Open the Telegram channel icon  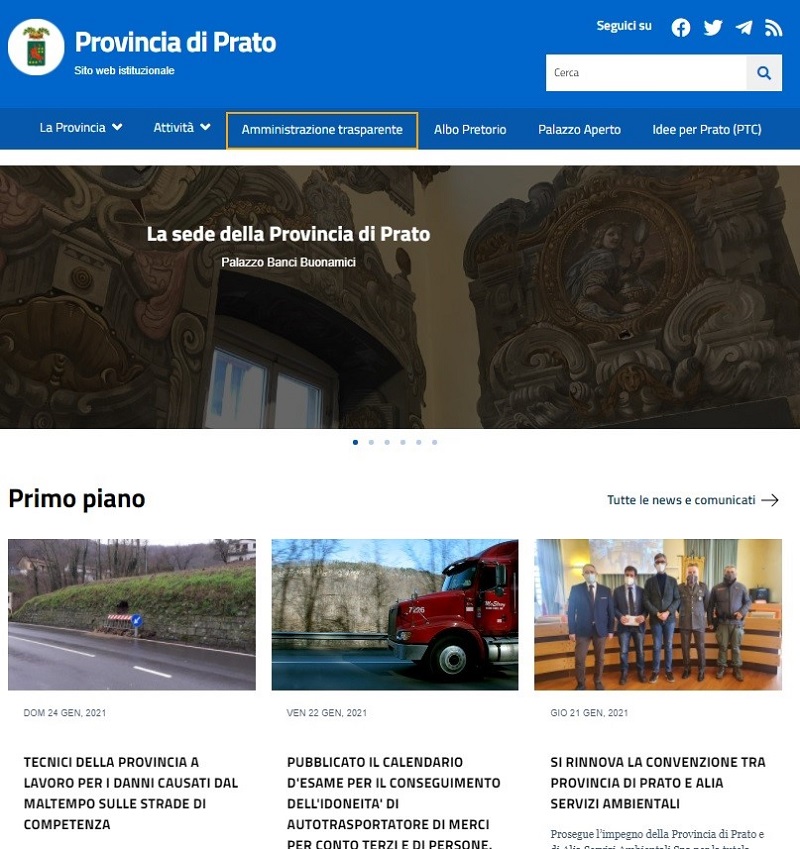(x=744, y=28)
